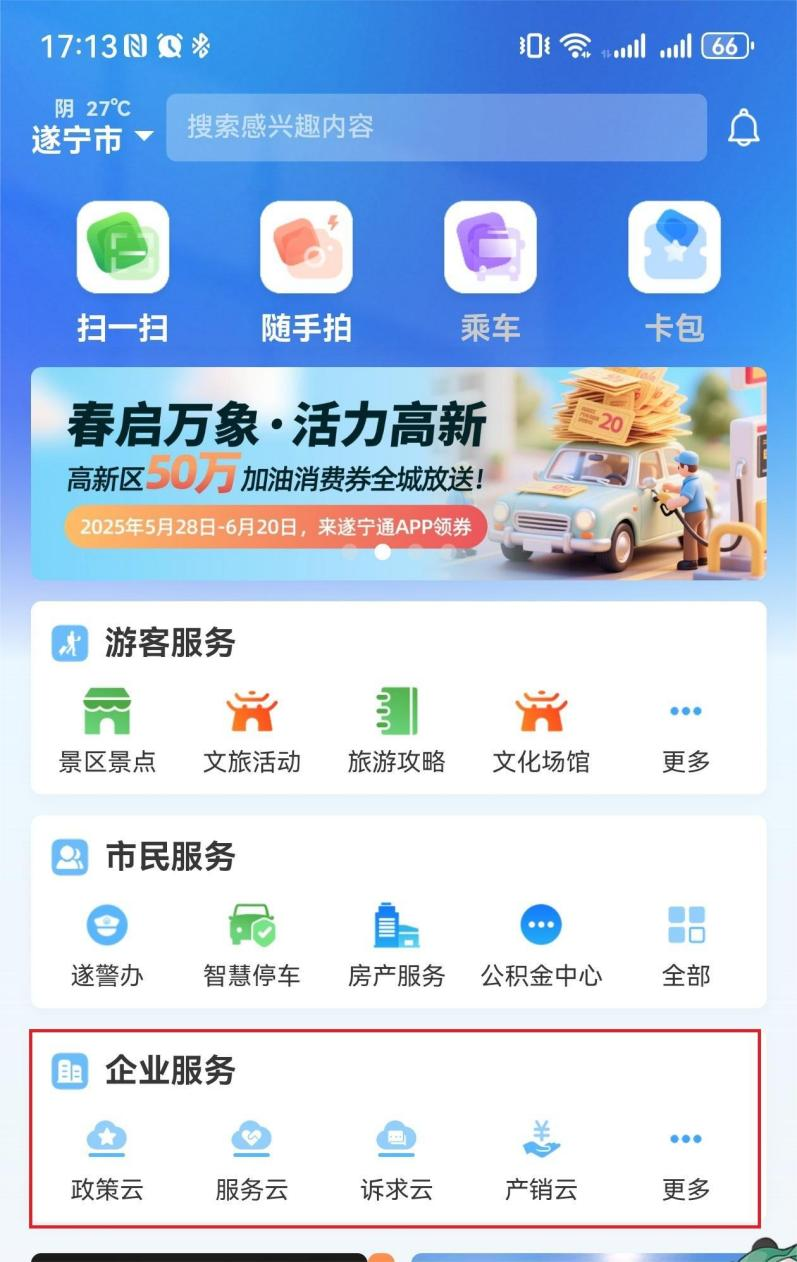
Task: Open 房产服务
Action: [x=396, y=944]
